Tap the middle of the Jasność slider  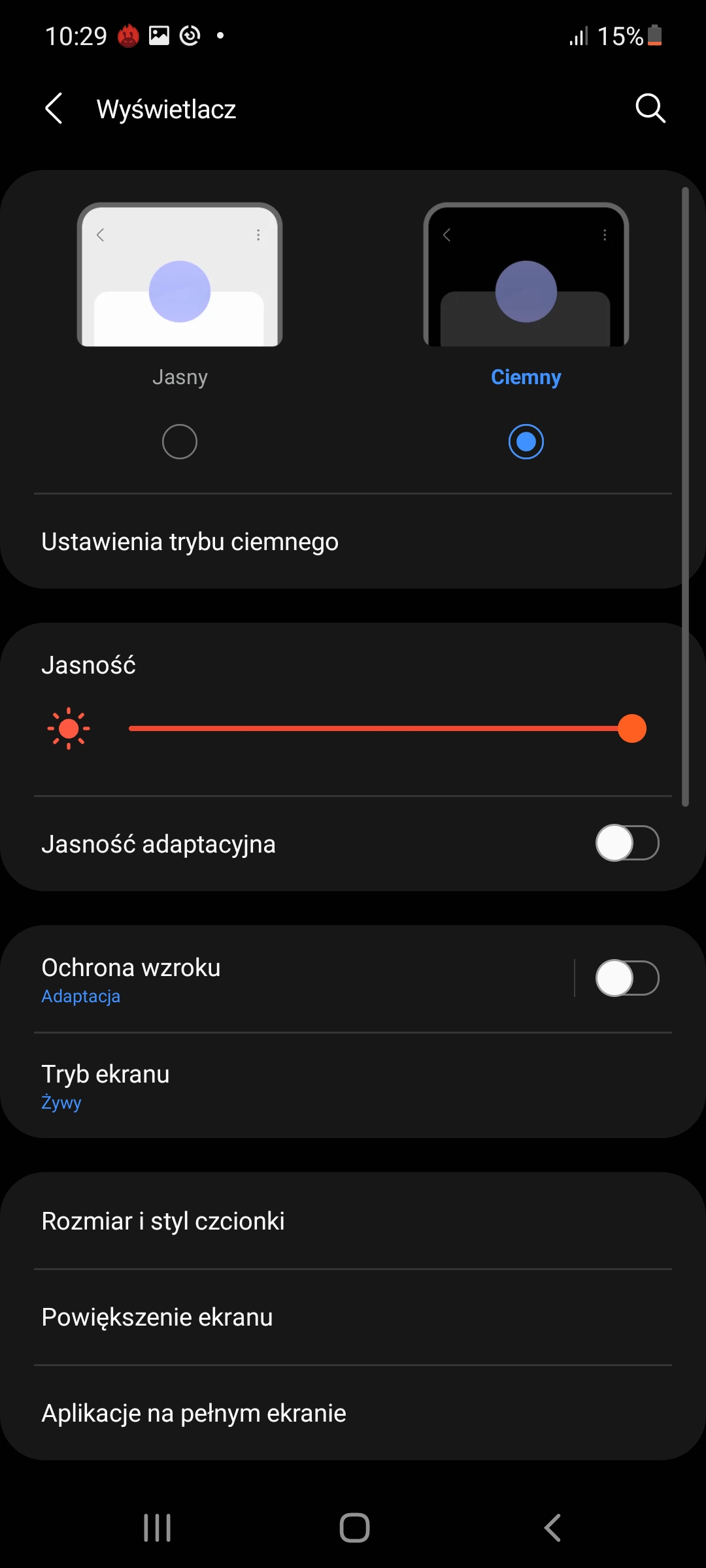point(380,728)
